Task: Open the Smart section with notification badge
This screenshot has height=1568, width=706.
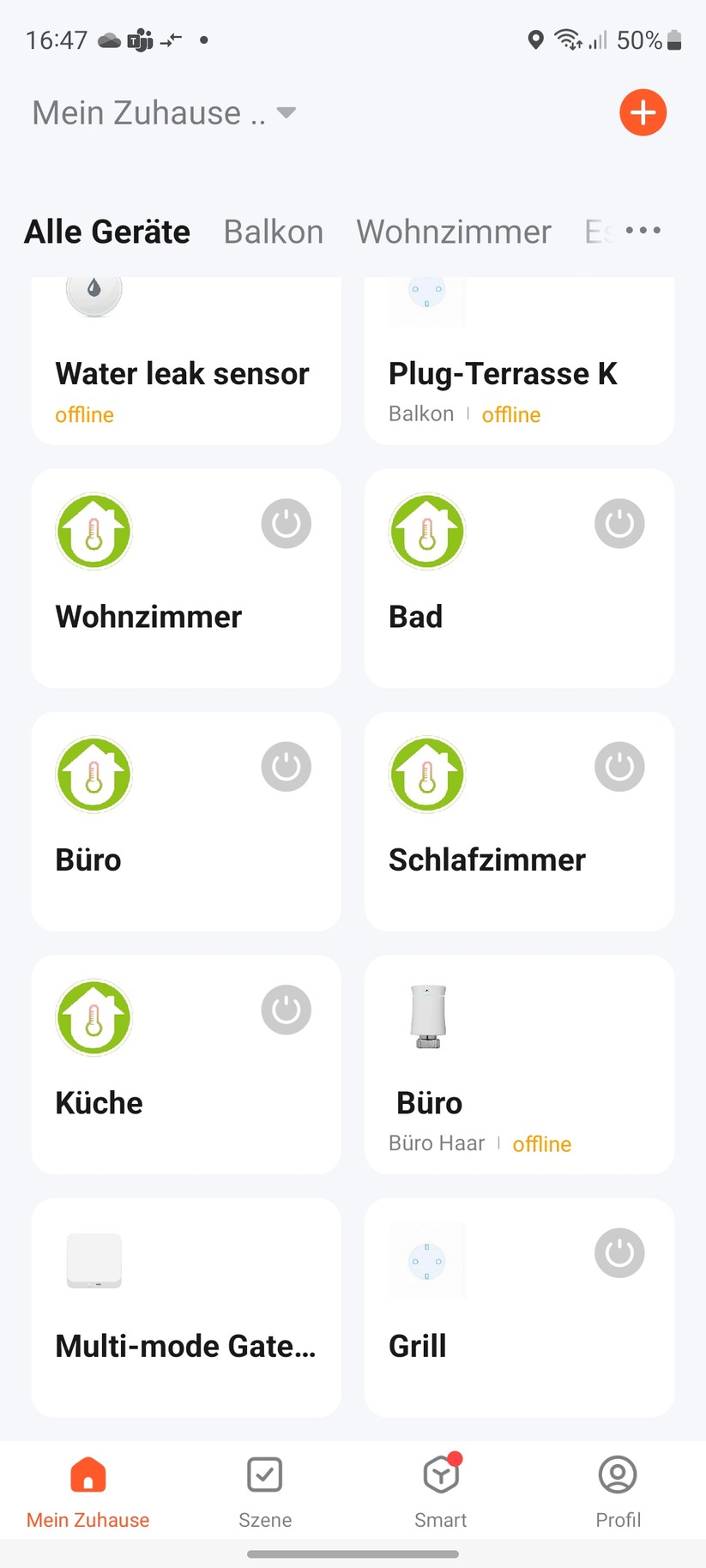Action: [440, 1491]
